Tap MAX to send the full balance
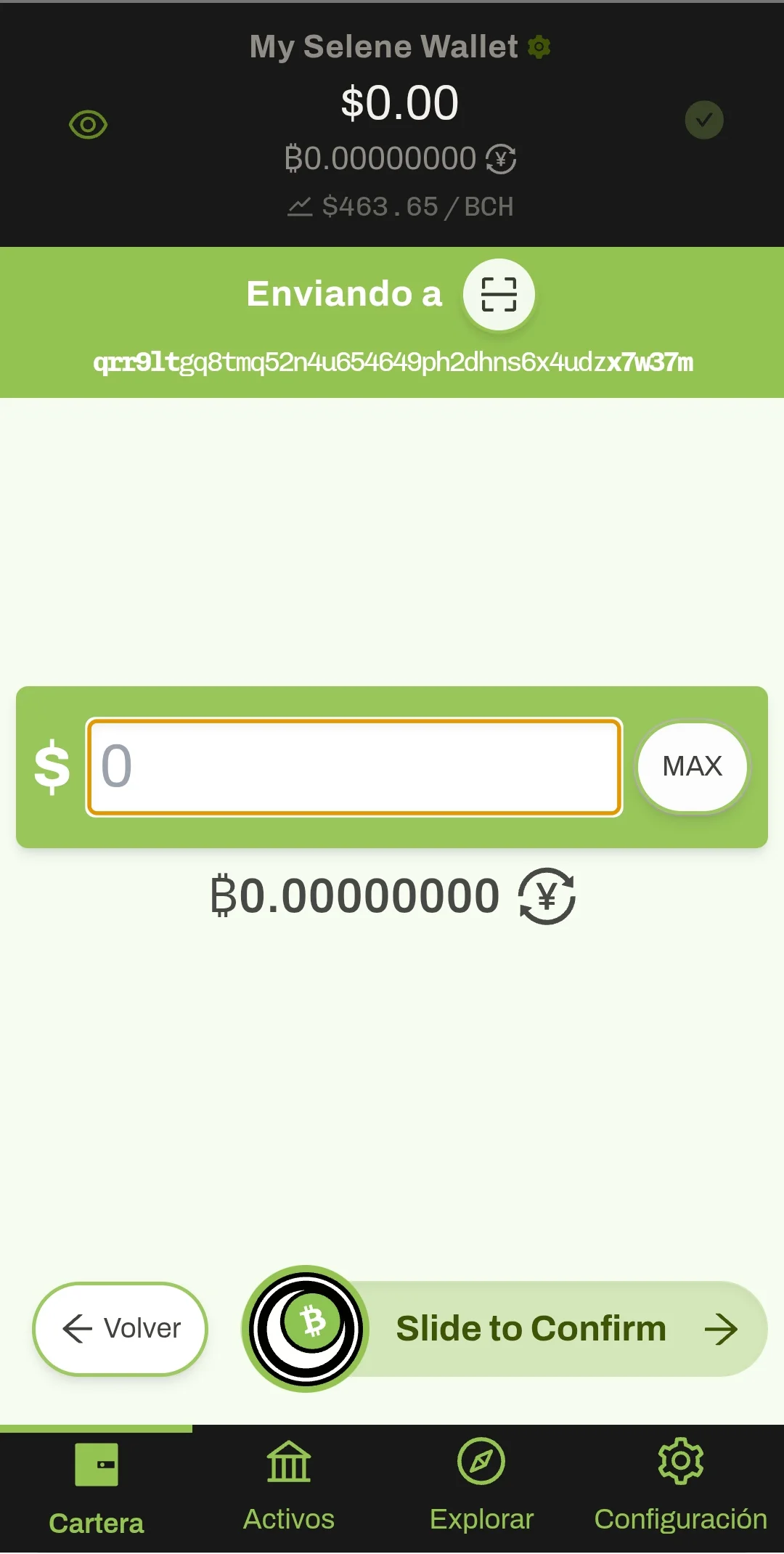The height and width of the screenshot is (1554, 784). coord(692,767)
